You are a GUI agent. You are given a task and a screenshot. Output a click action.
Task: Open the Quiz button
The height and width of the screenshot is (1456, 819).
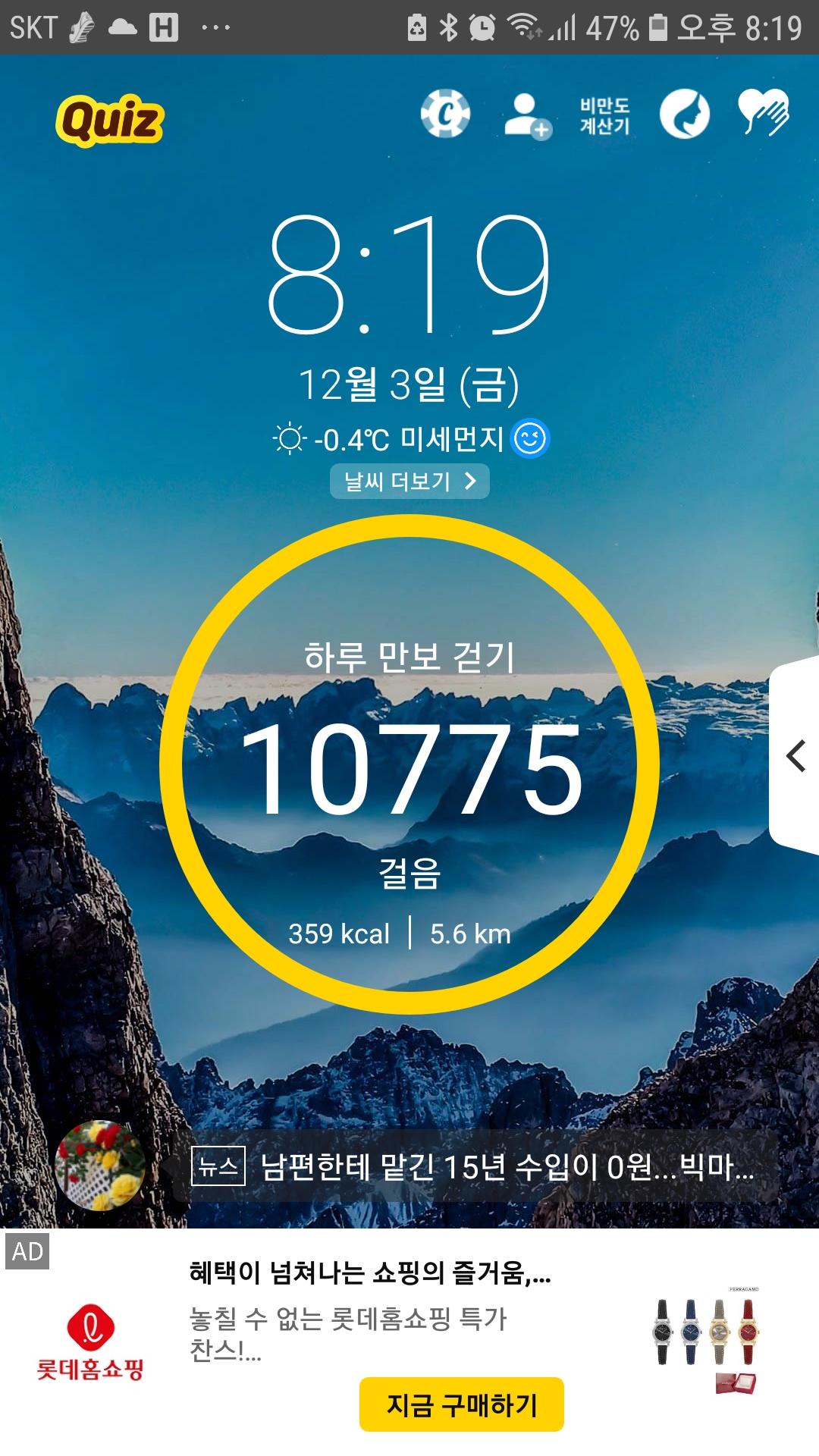pos(110,120)
